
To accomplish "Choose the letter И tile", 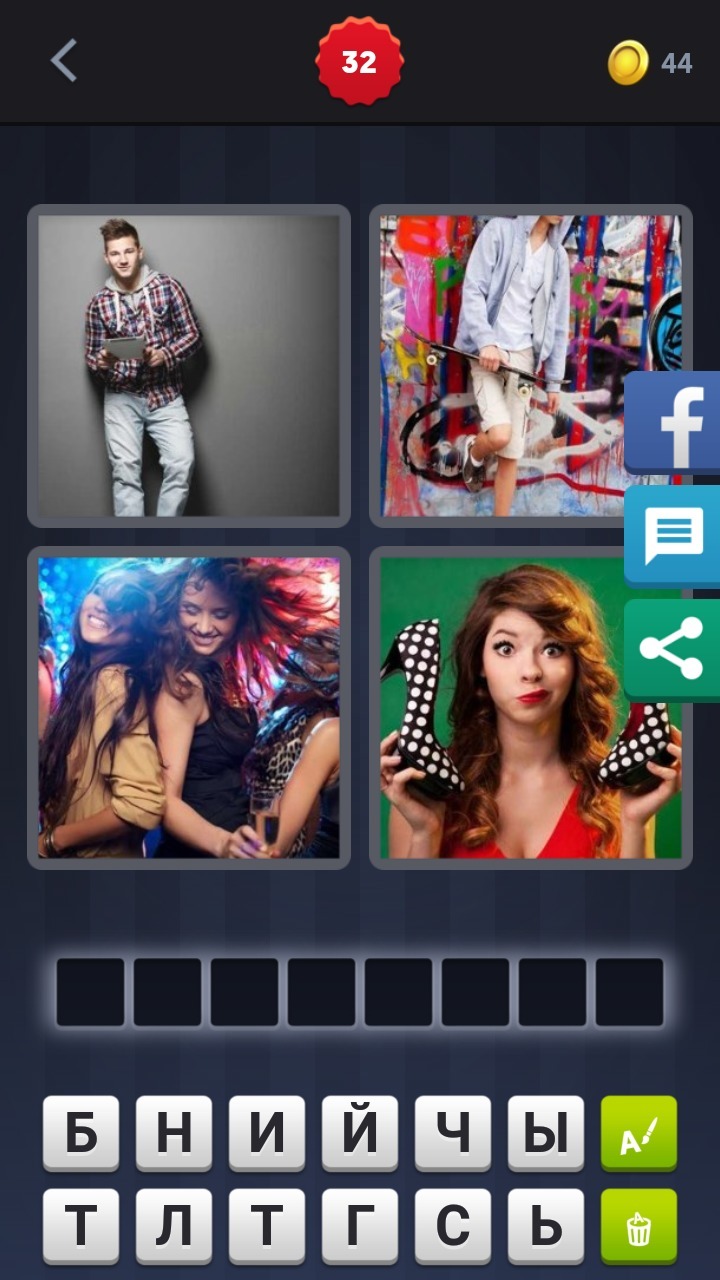I will [x=267, y=1133].
